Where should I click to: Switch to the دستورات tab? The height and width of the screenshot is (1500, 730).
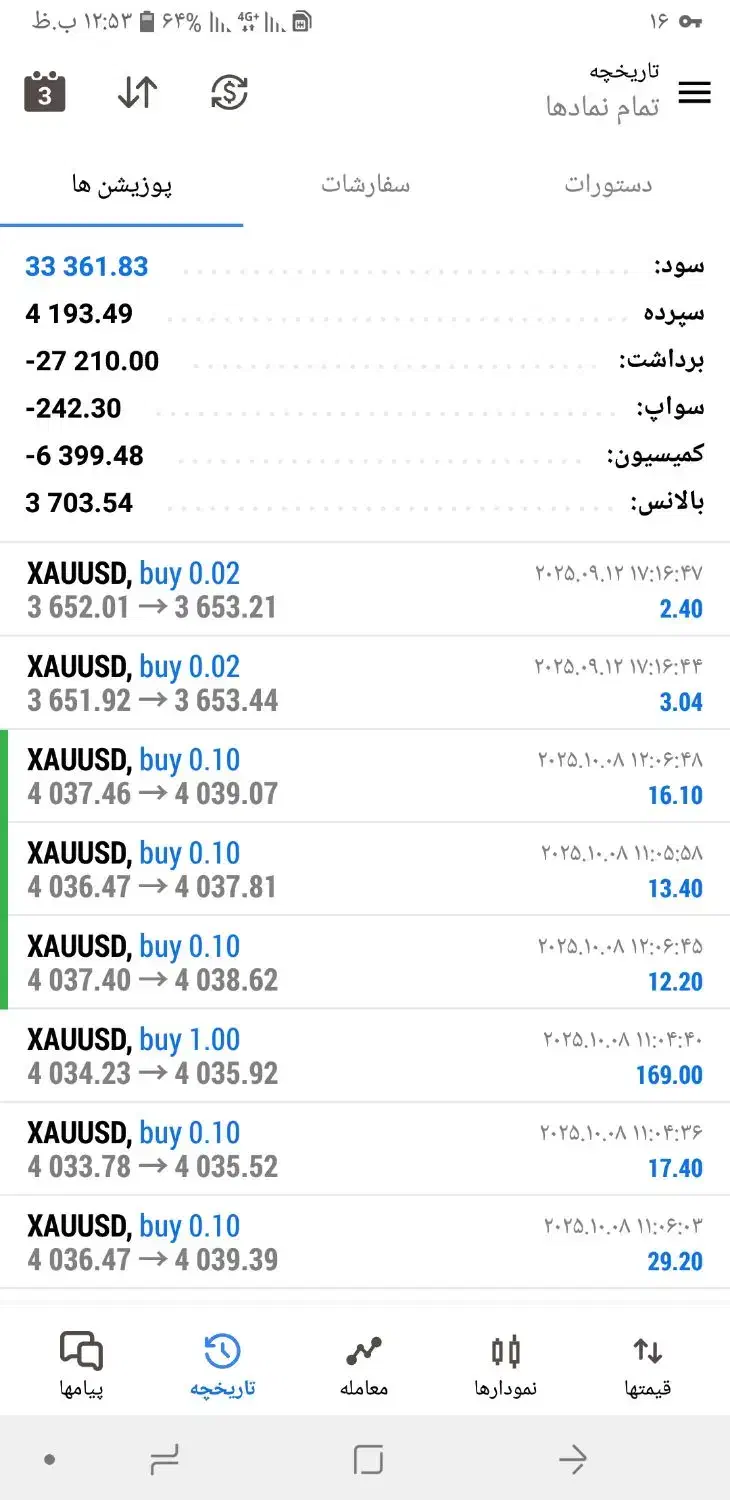(608, 185)
